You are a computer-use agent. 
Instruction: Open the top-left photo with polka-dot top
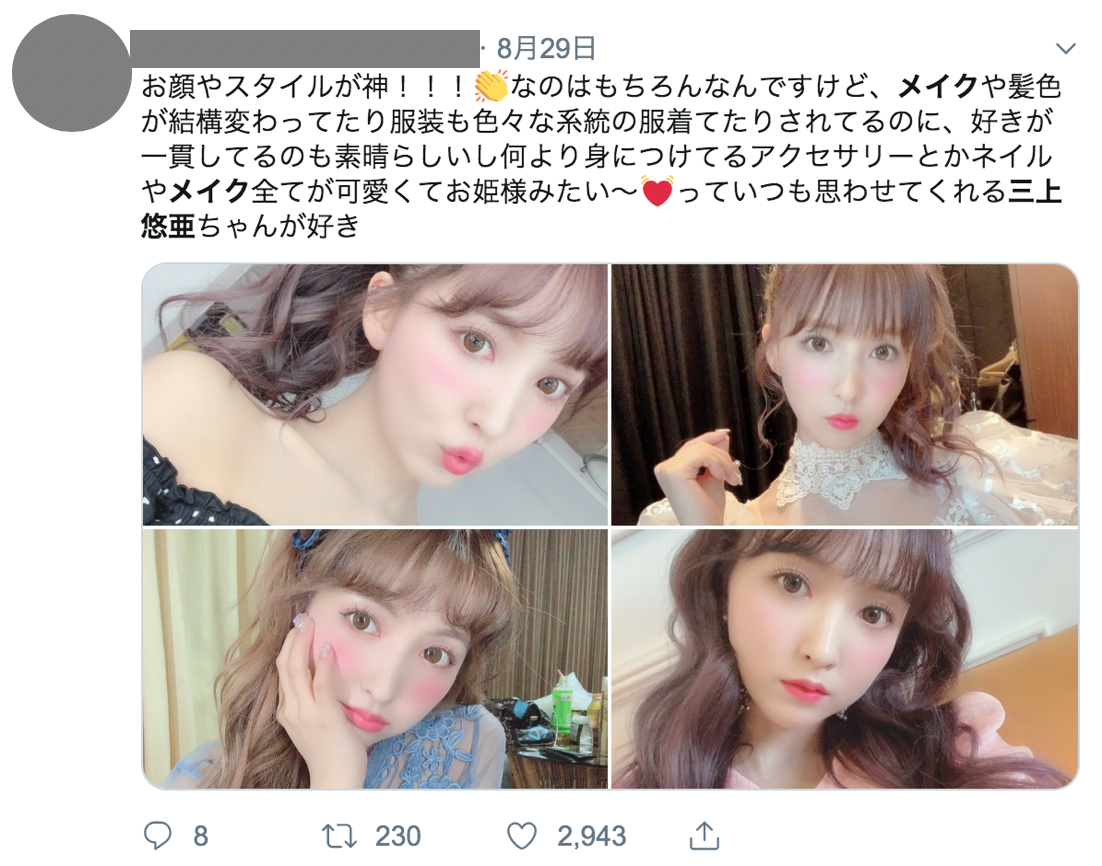pos(375,394)
